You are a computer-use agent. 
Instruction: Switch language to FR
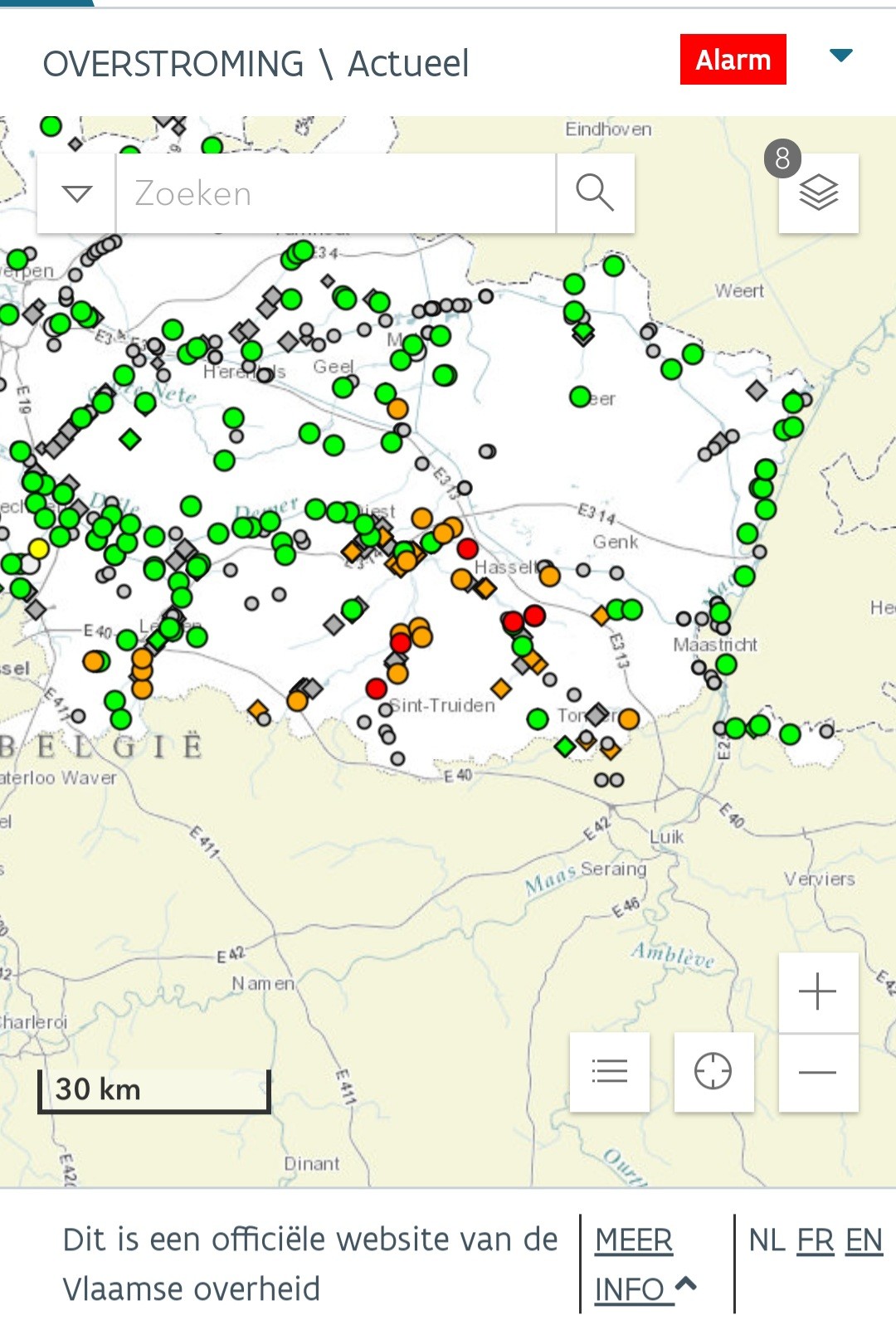[816, 1240]
